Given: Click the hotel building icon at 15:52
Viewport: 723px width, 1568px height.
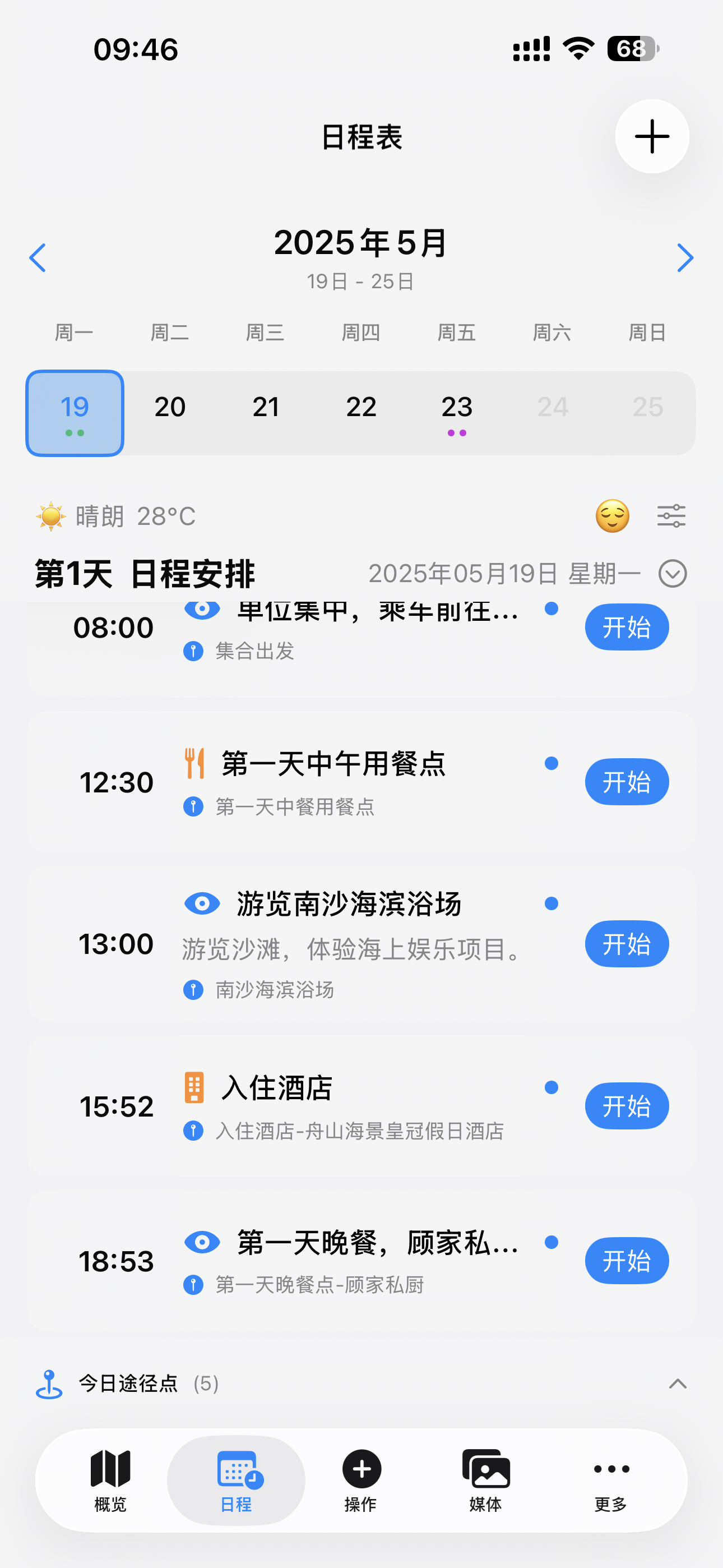Looking at the screenshot, I should click(x=193, y=1089).
